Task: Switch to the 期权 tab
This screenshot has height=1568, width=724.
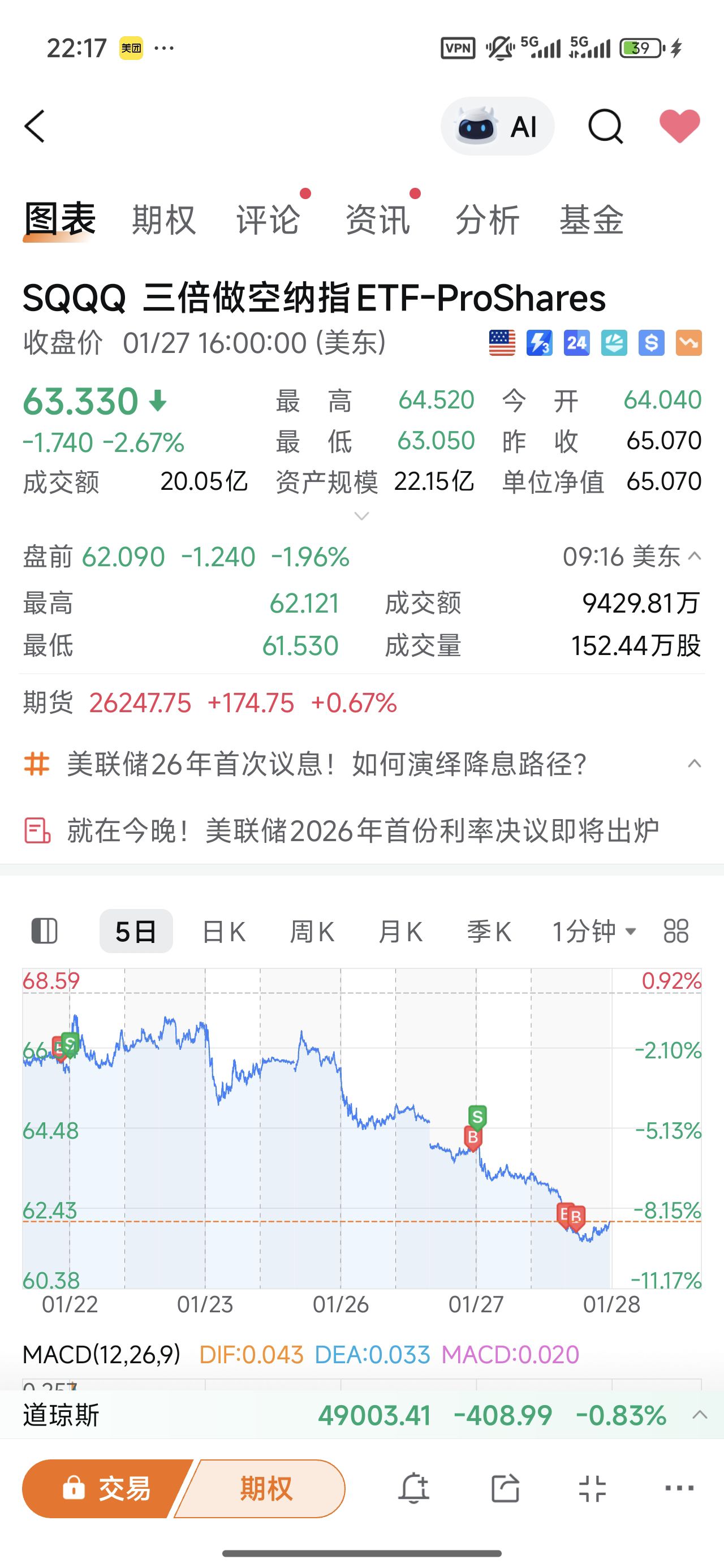Action: pos(164,219)
